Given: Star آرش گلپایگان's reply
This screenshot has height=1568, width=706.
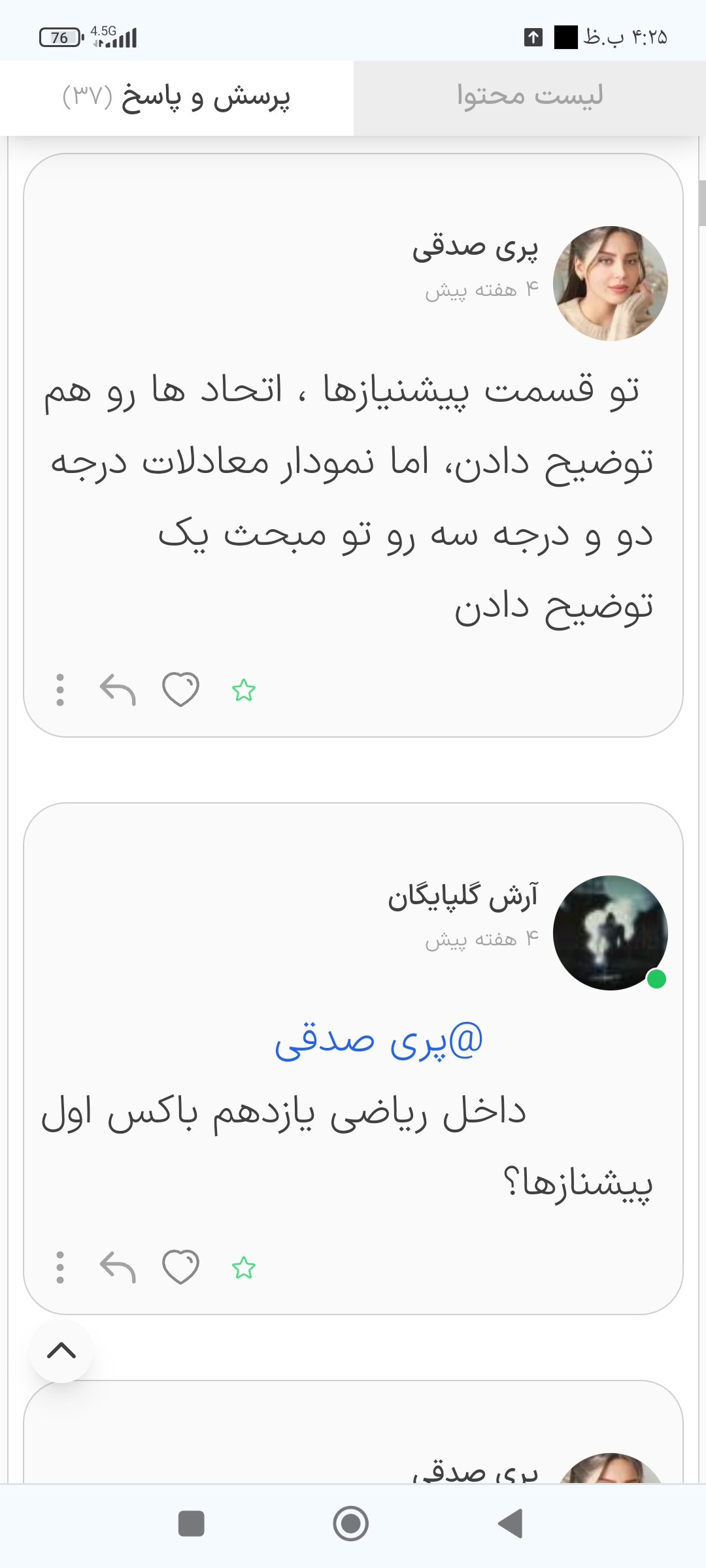Looking at the screenshot, I should click(x=244, y=1267).
